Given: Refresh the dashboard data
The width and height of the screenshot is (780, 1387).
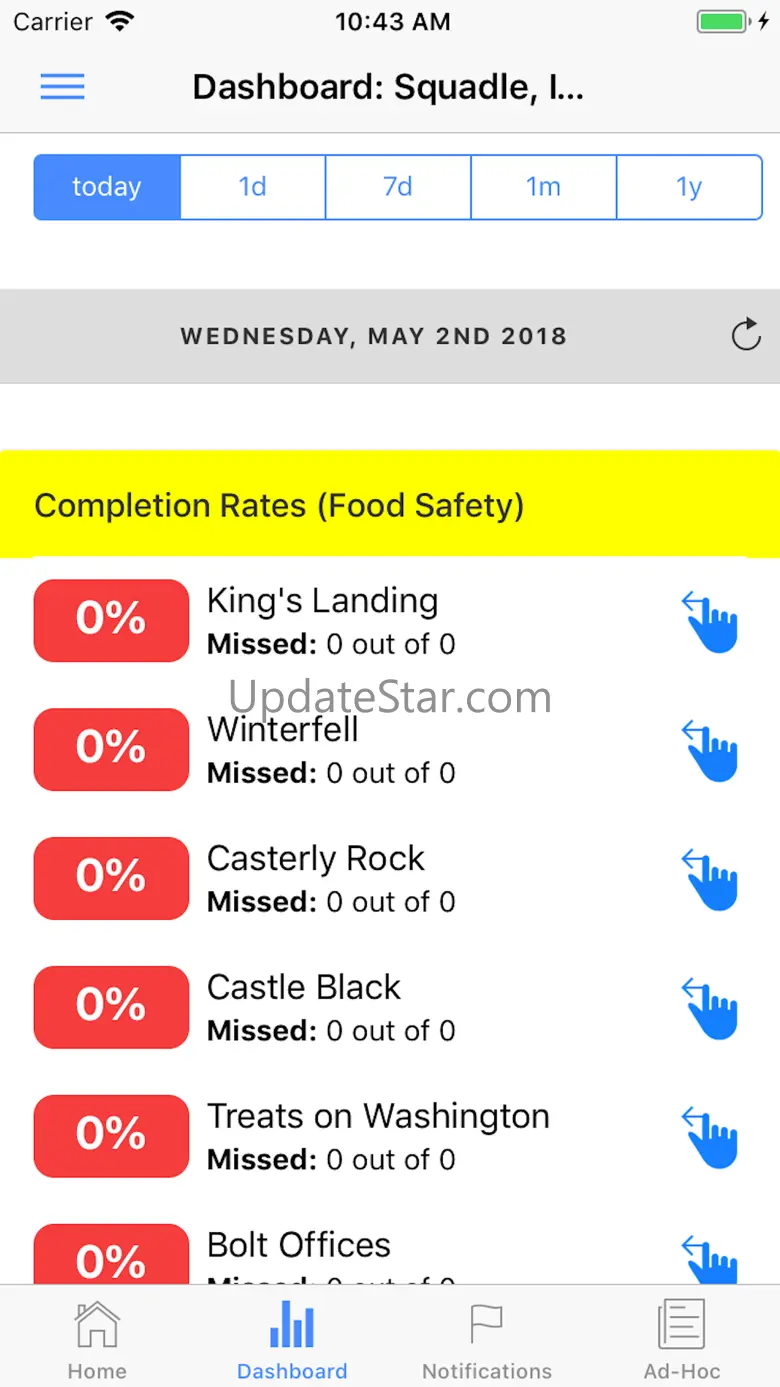Looking at the screenshot, I should pos(746,335).
